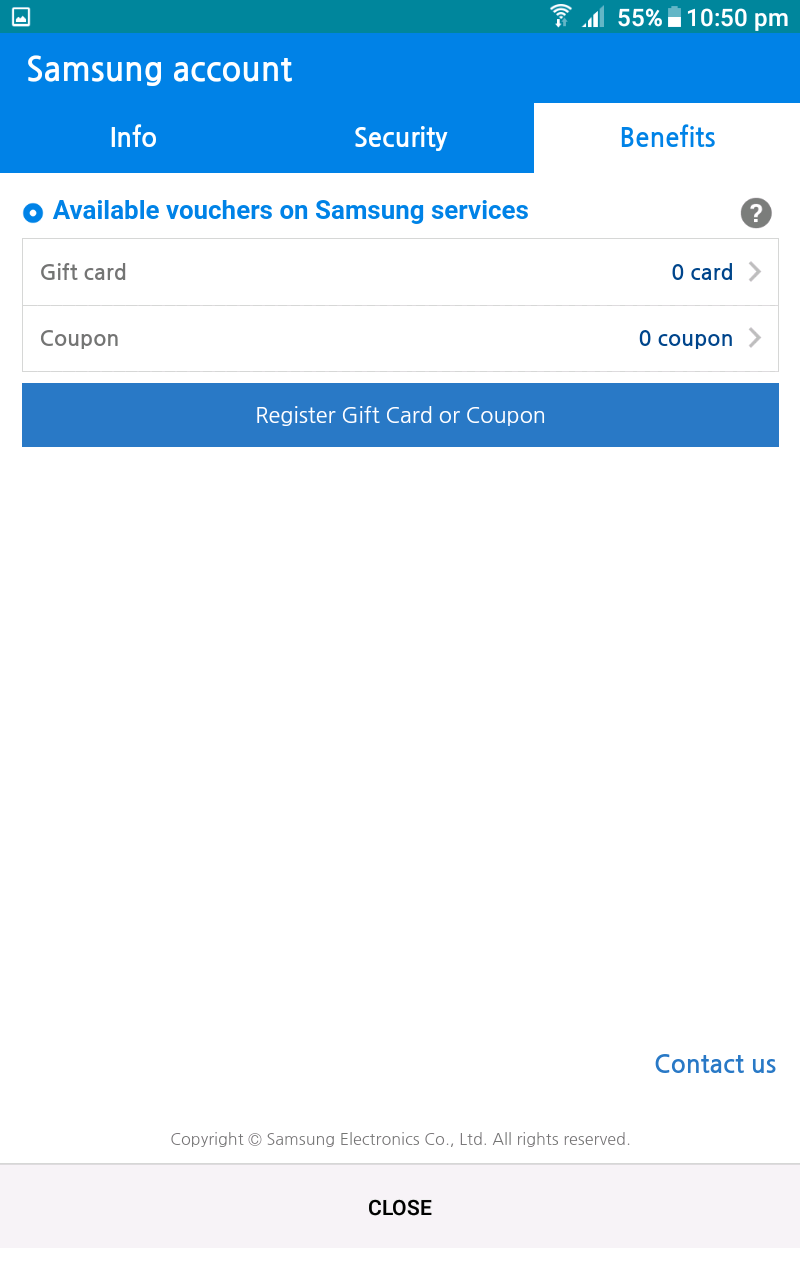Switch to the Info tab

click(133, 137)
